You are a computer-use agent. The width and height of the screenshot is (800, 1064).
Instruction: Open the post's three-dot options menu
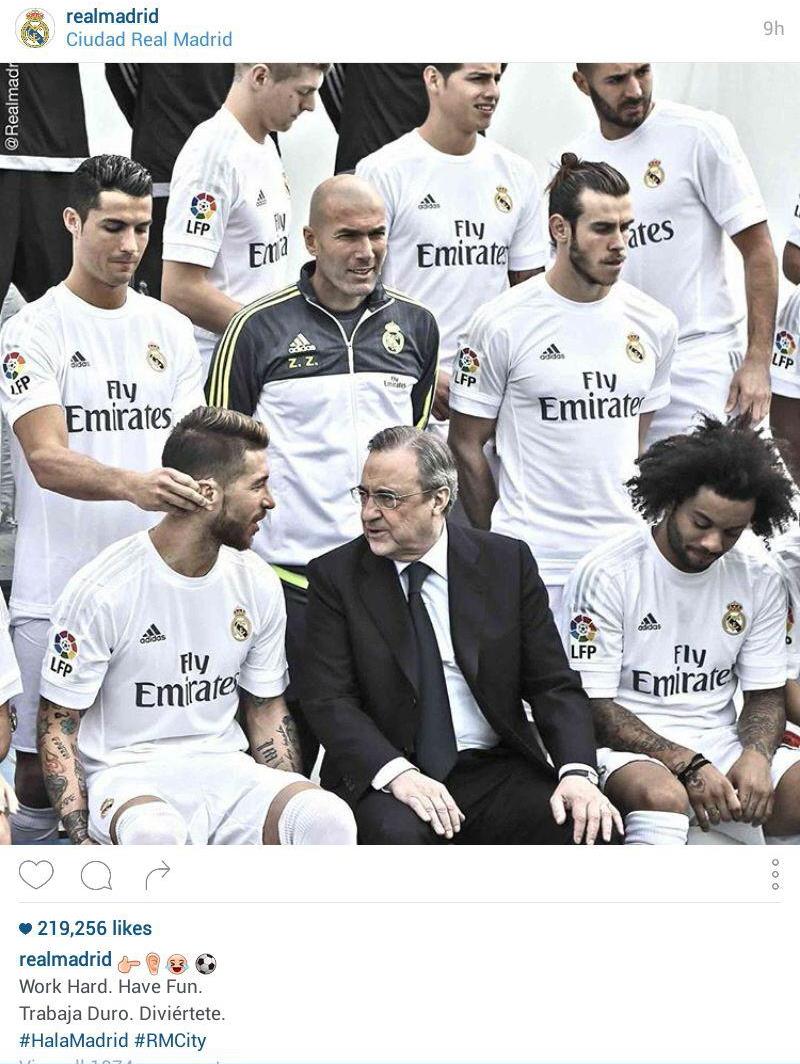pos(775,875)
